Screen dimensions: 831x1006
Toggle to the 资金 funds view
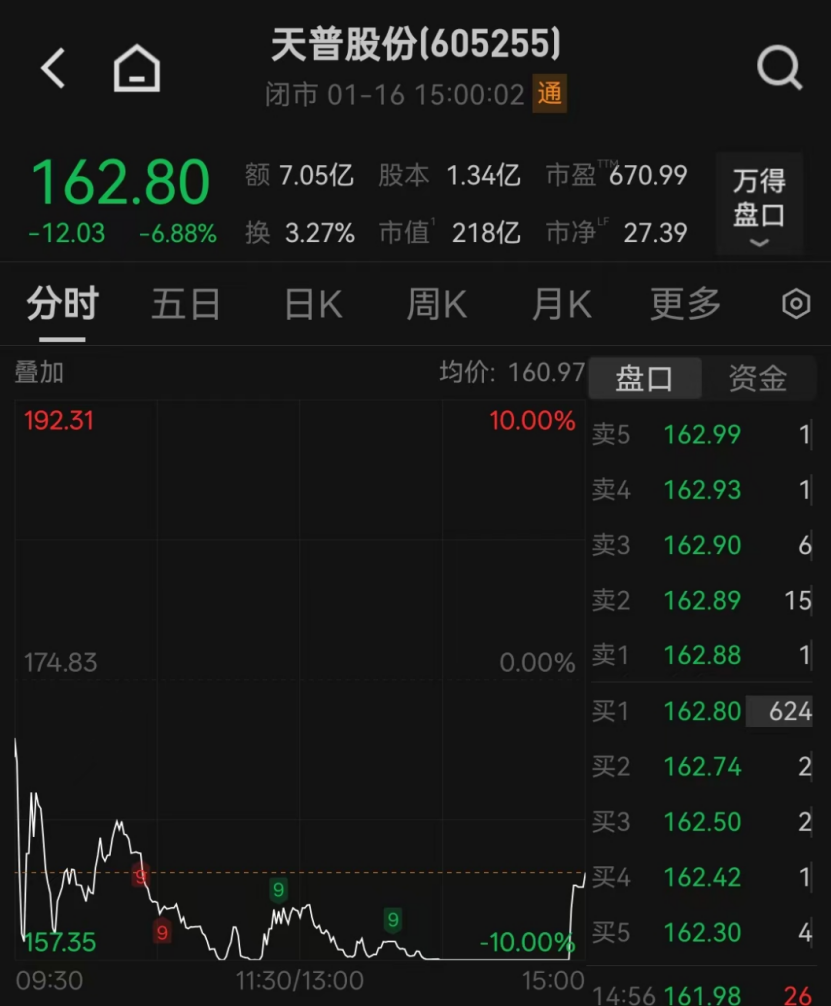(757, 378)
